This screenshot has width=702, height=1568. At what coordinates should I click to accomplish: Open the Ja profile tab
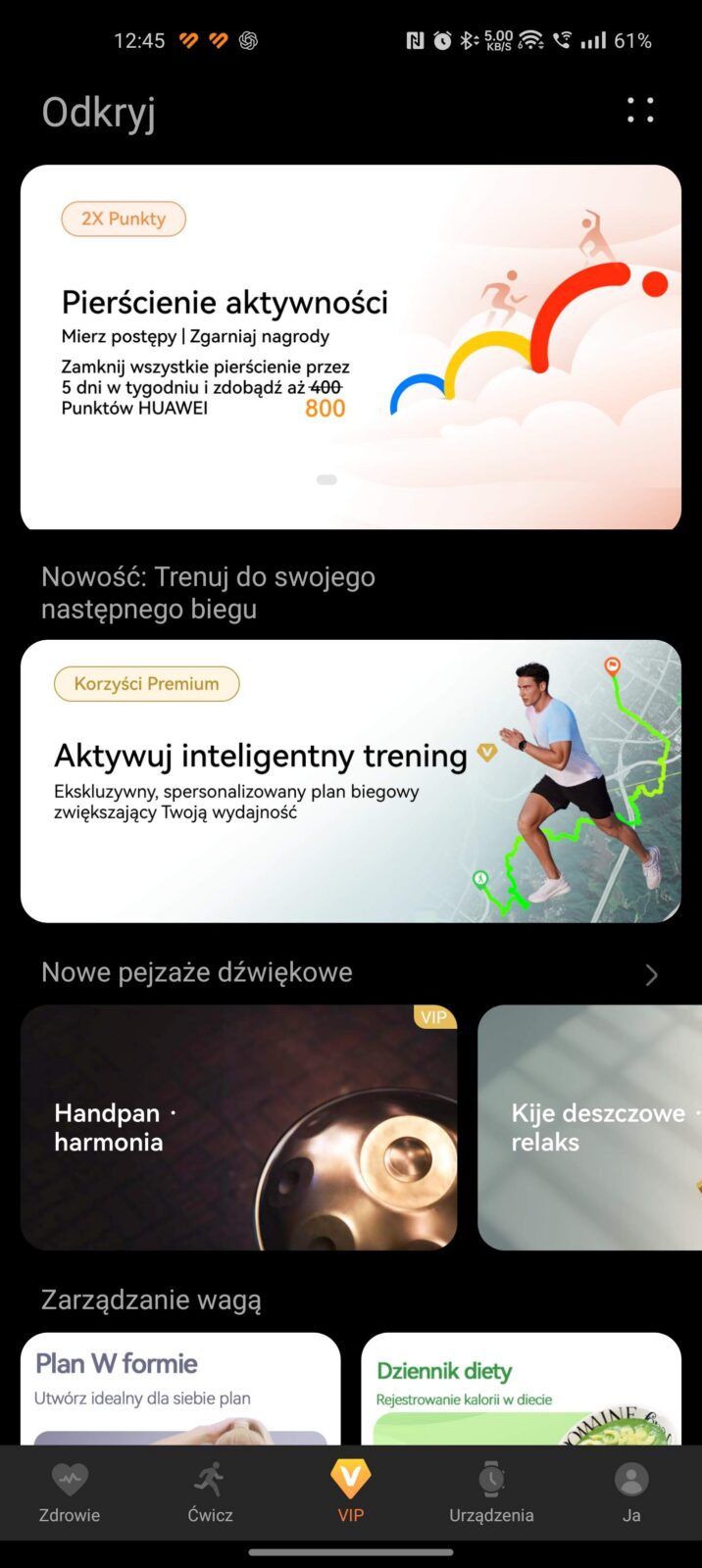pos(631,1493)
